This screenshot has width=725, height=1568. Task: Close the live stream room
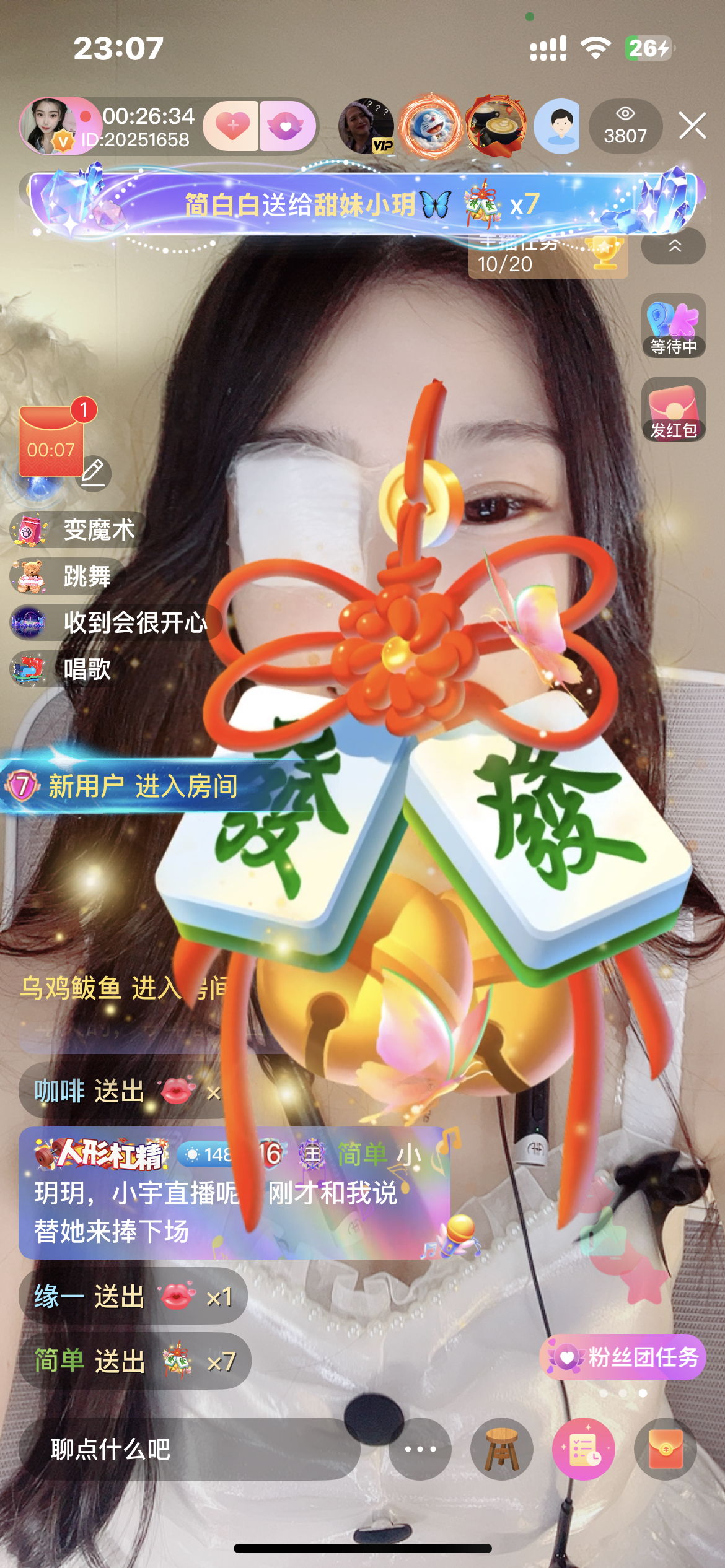point(692,126)
